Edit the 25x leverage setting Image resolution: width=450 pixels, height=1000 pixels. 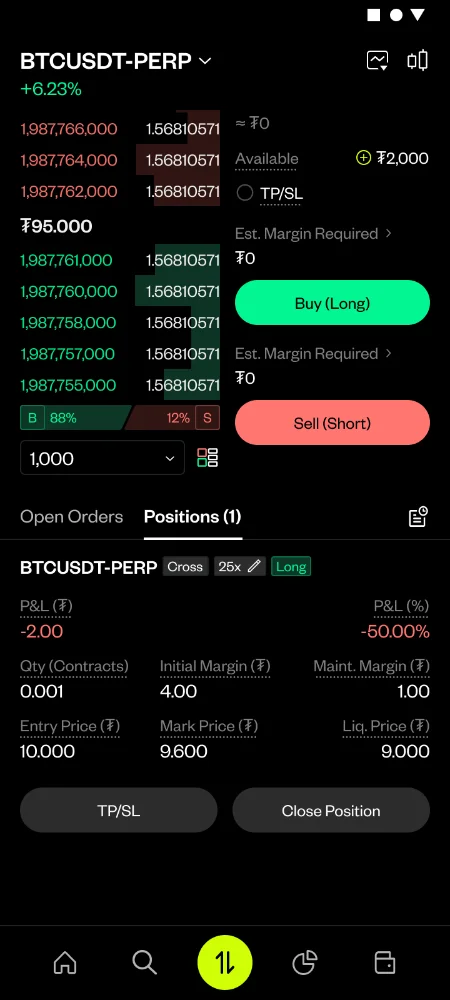[x=240, y=566]
